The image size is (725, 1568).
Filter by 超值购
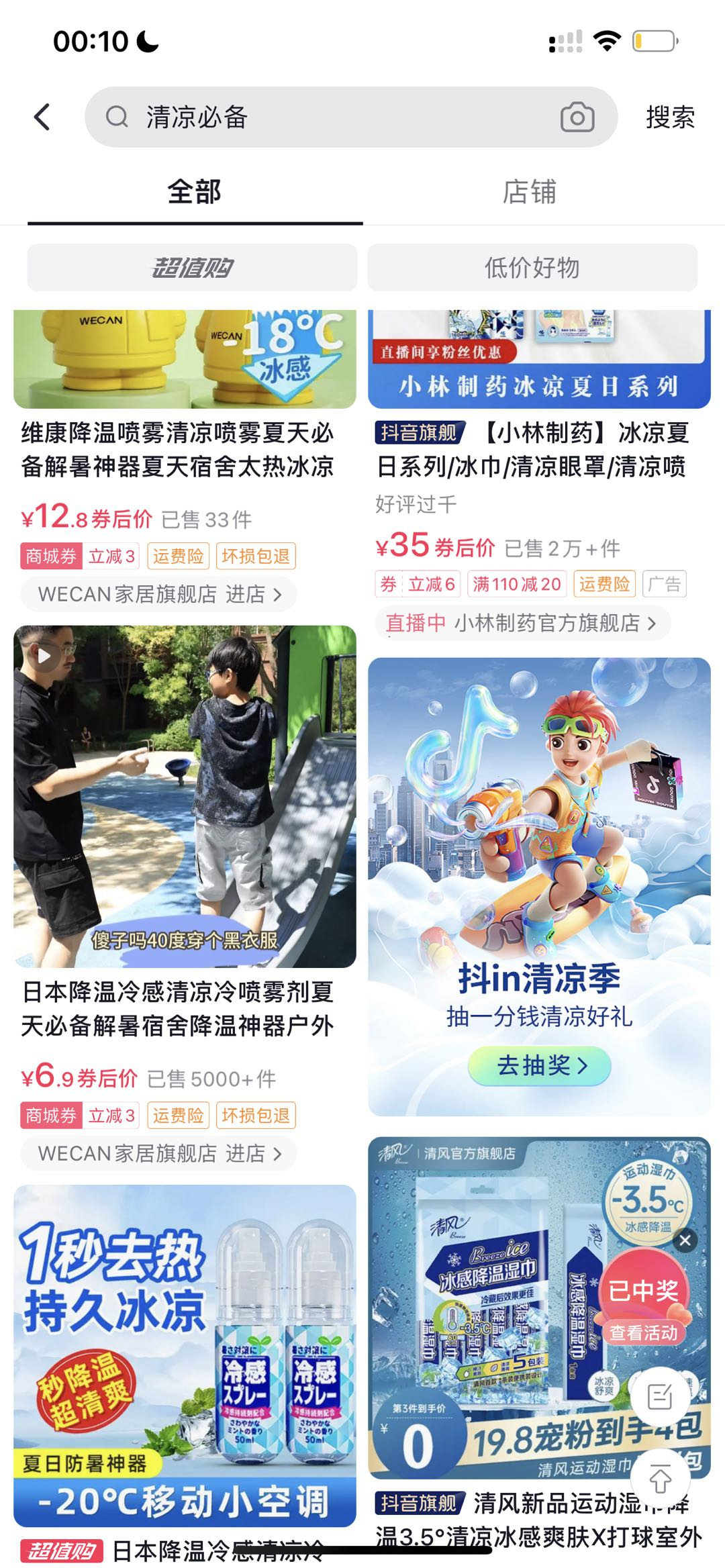click(192, 267)
